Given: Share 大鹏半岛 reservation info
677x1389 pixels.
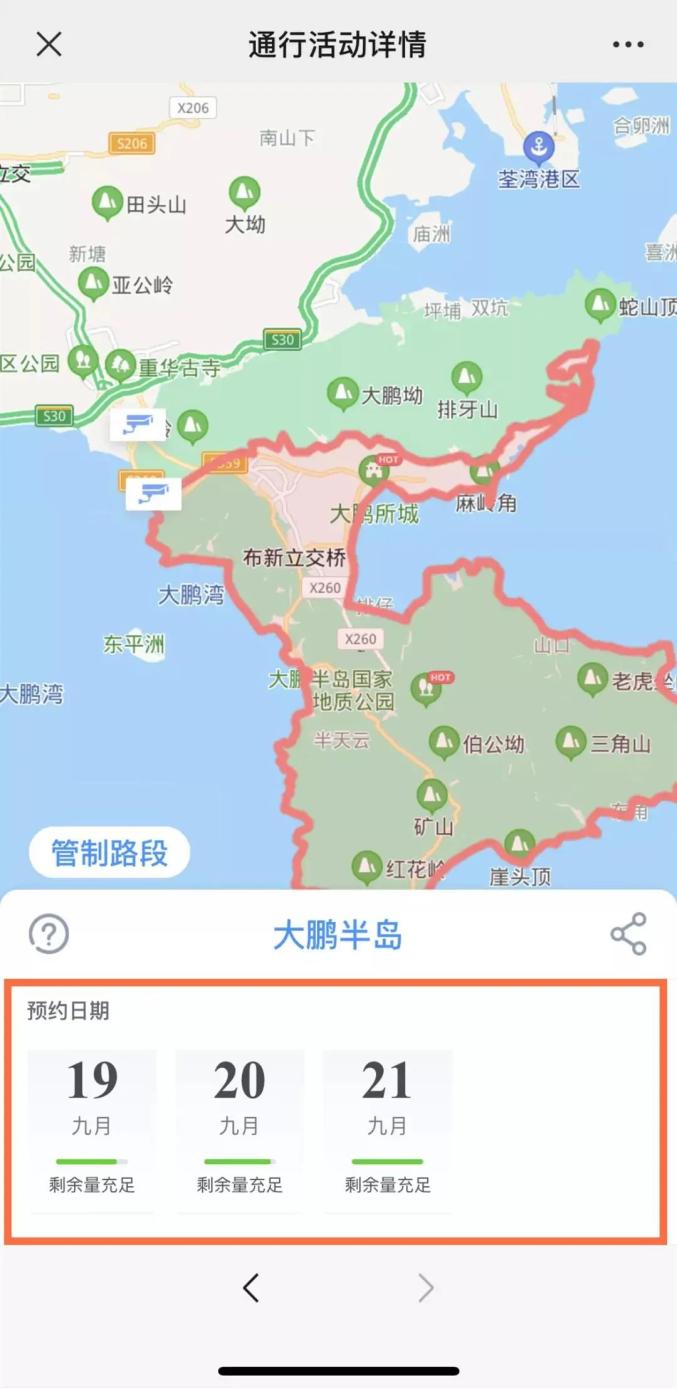Looking at the screenshot, I should [628, 934].
